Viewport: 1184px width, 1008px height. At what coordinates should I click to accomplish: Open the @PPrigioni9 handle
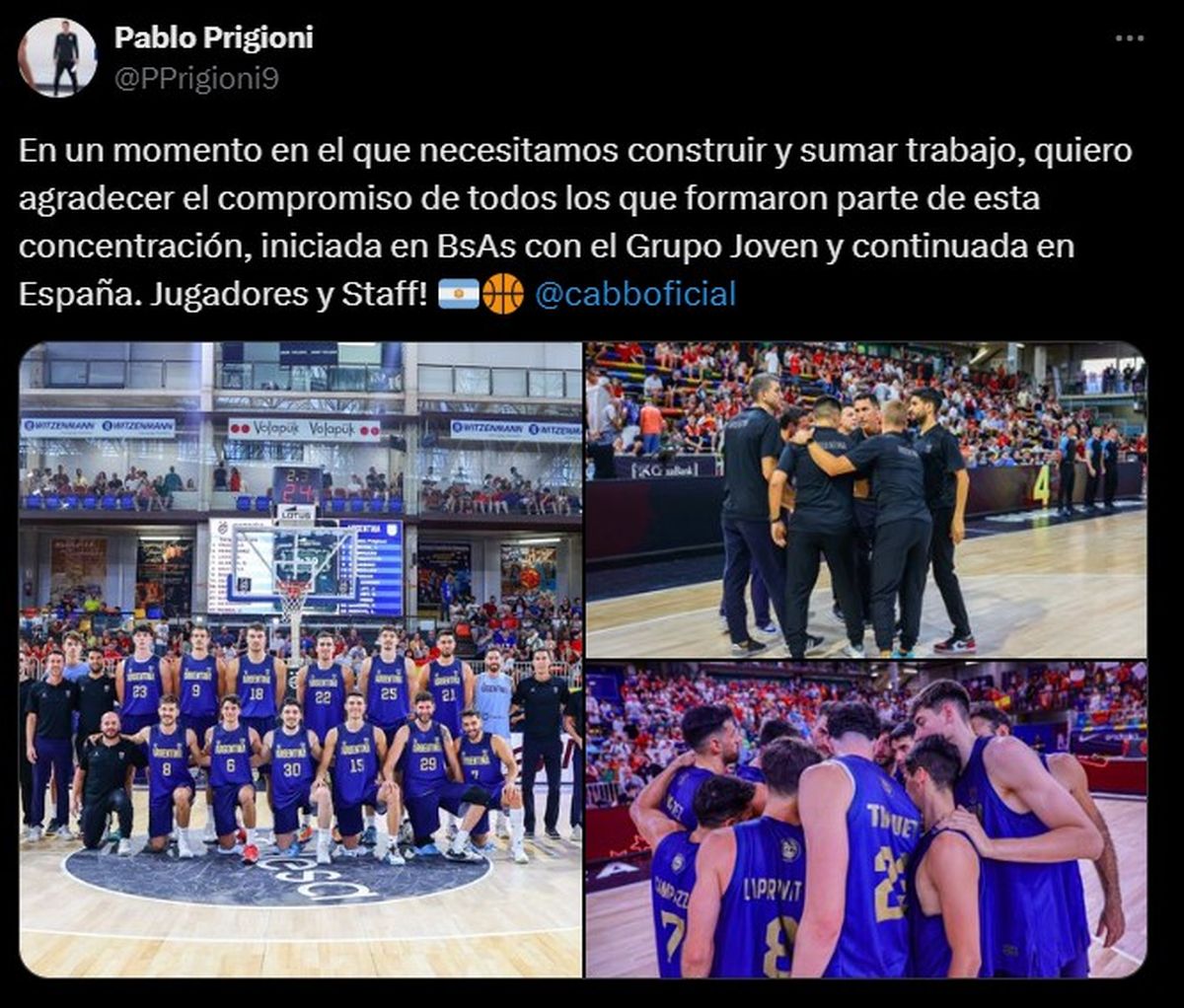pos(195,79)
